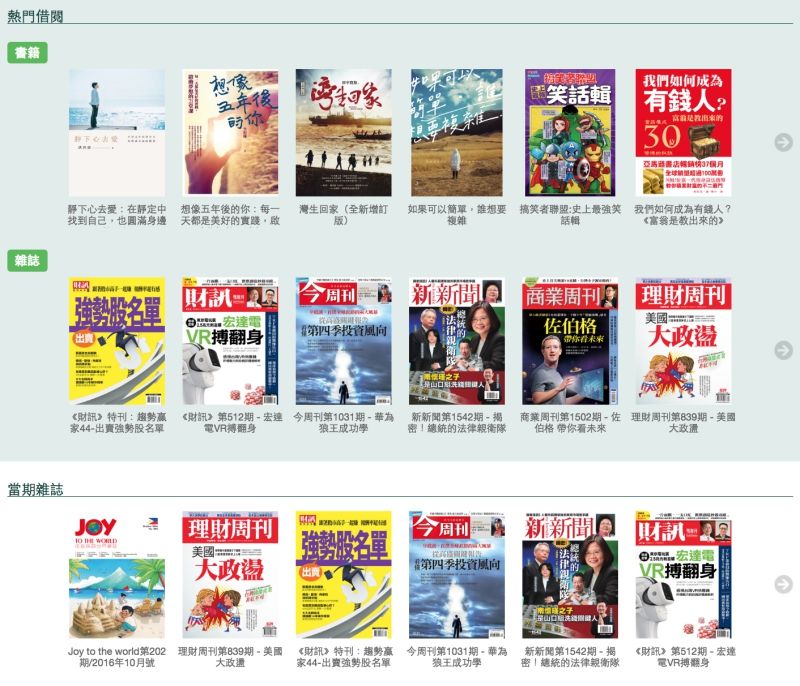Open 理財周刊第839期 in 熱門借閱 magazines
The height and width of the screenshot is (686, 800).
683,340
